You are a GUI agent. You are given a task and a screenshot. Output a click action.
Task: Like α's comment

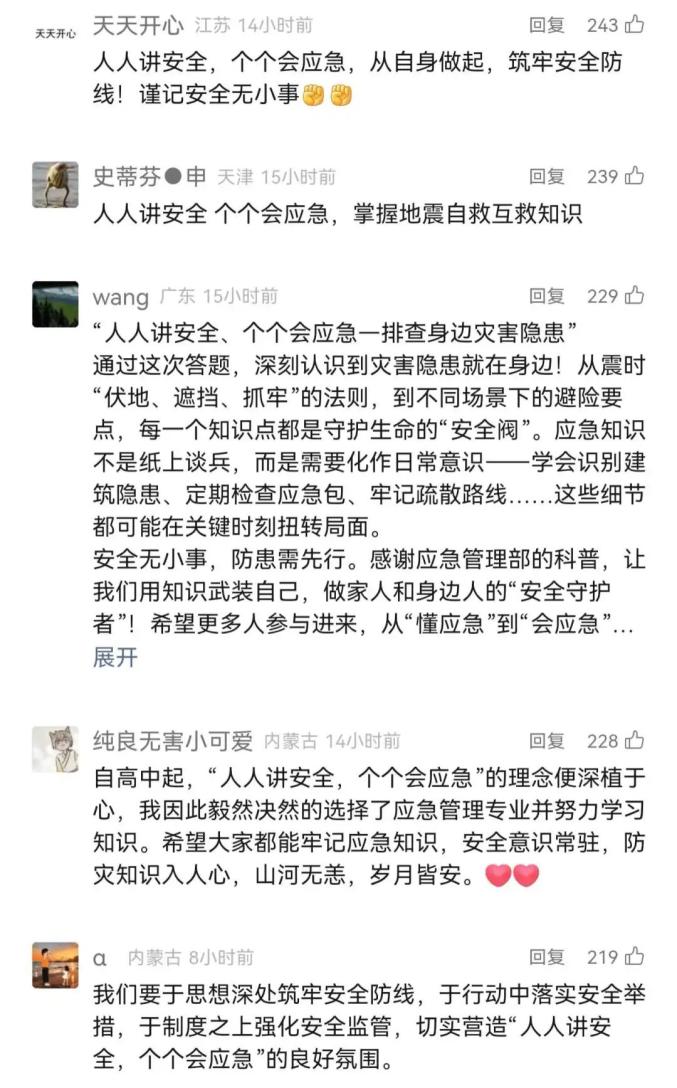point(634,956)
